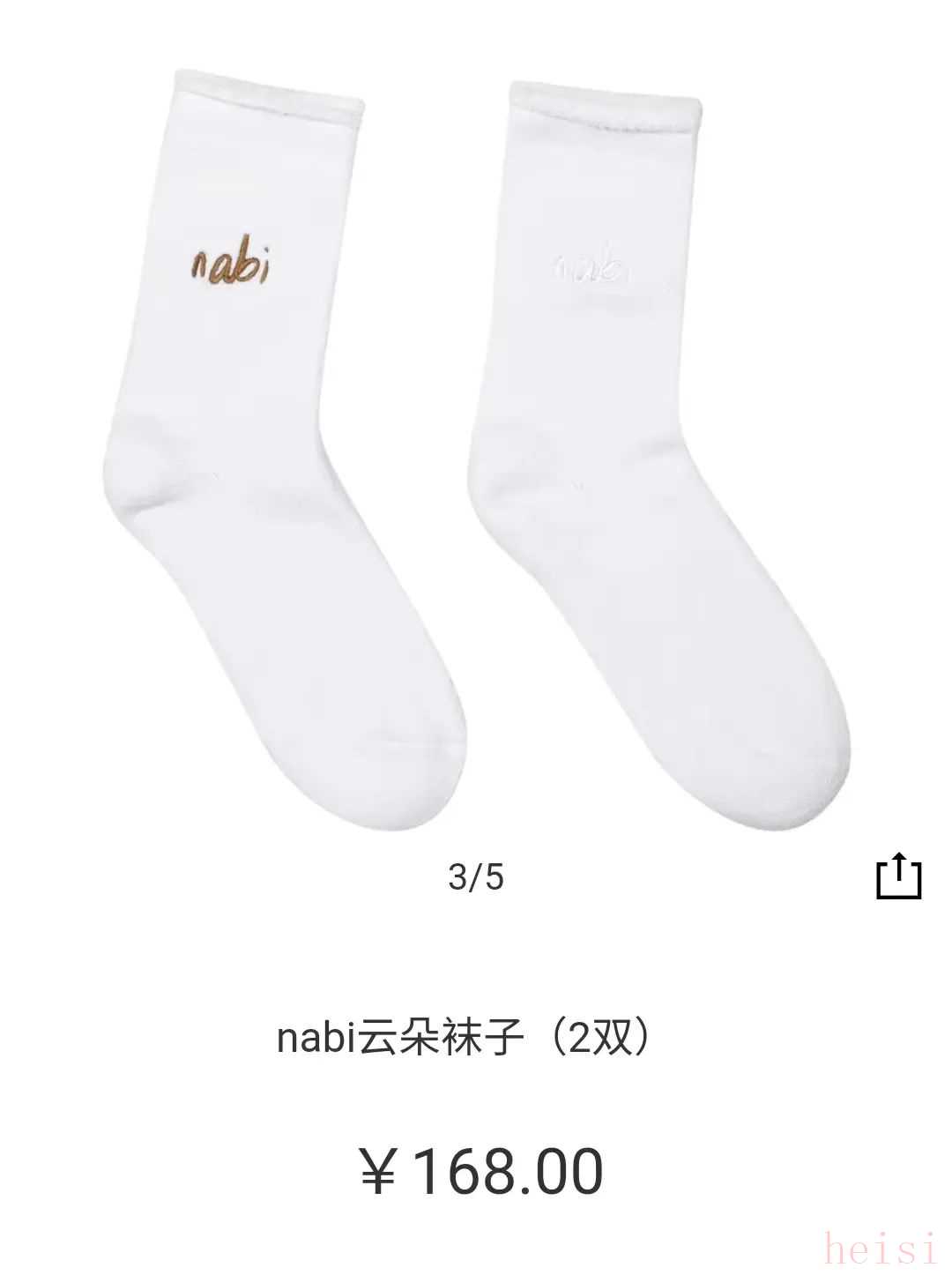This screenshot has height=1275, width=952.
Task: Share this nabi socks product
Action: pos(898,876)
